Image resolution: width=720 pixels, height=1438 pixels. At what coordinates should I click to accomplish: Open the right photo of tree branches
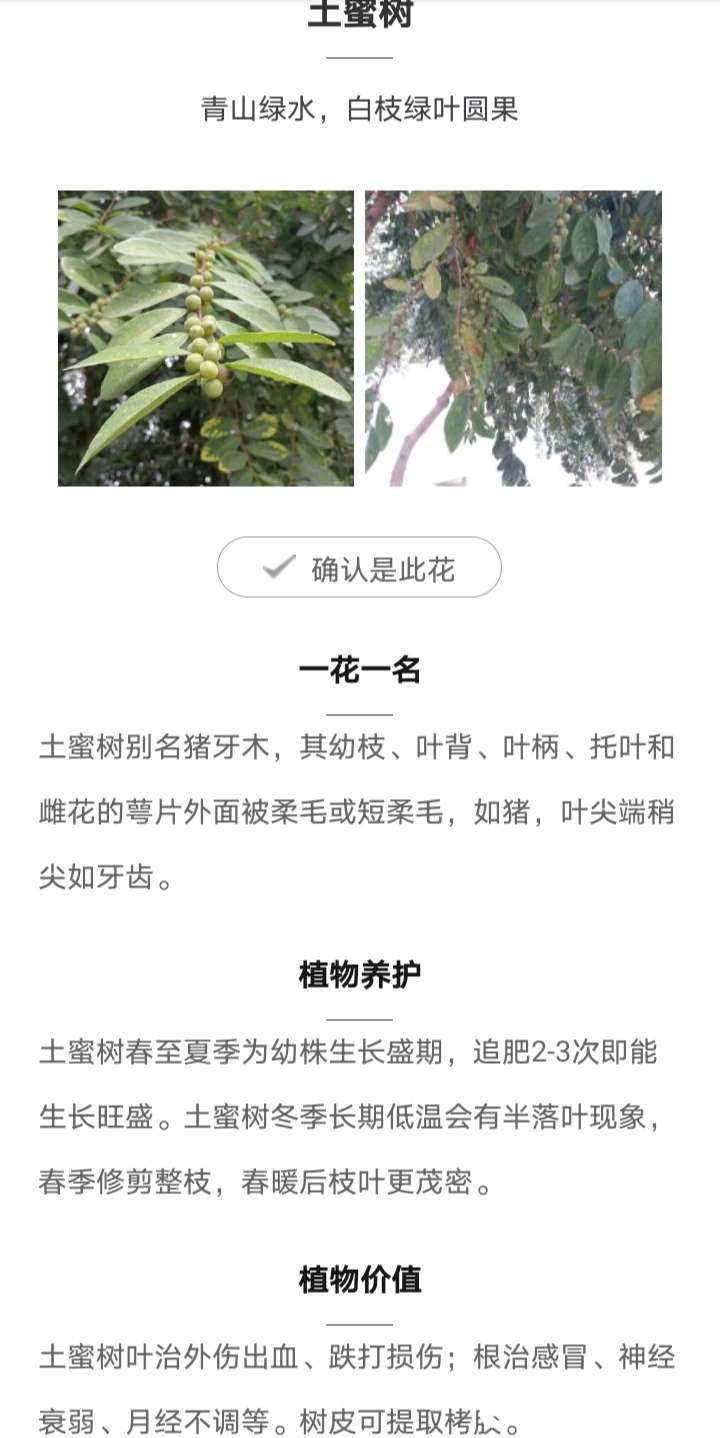pyautogui.click(x=513, y=338)
